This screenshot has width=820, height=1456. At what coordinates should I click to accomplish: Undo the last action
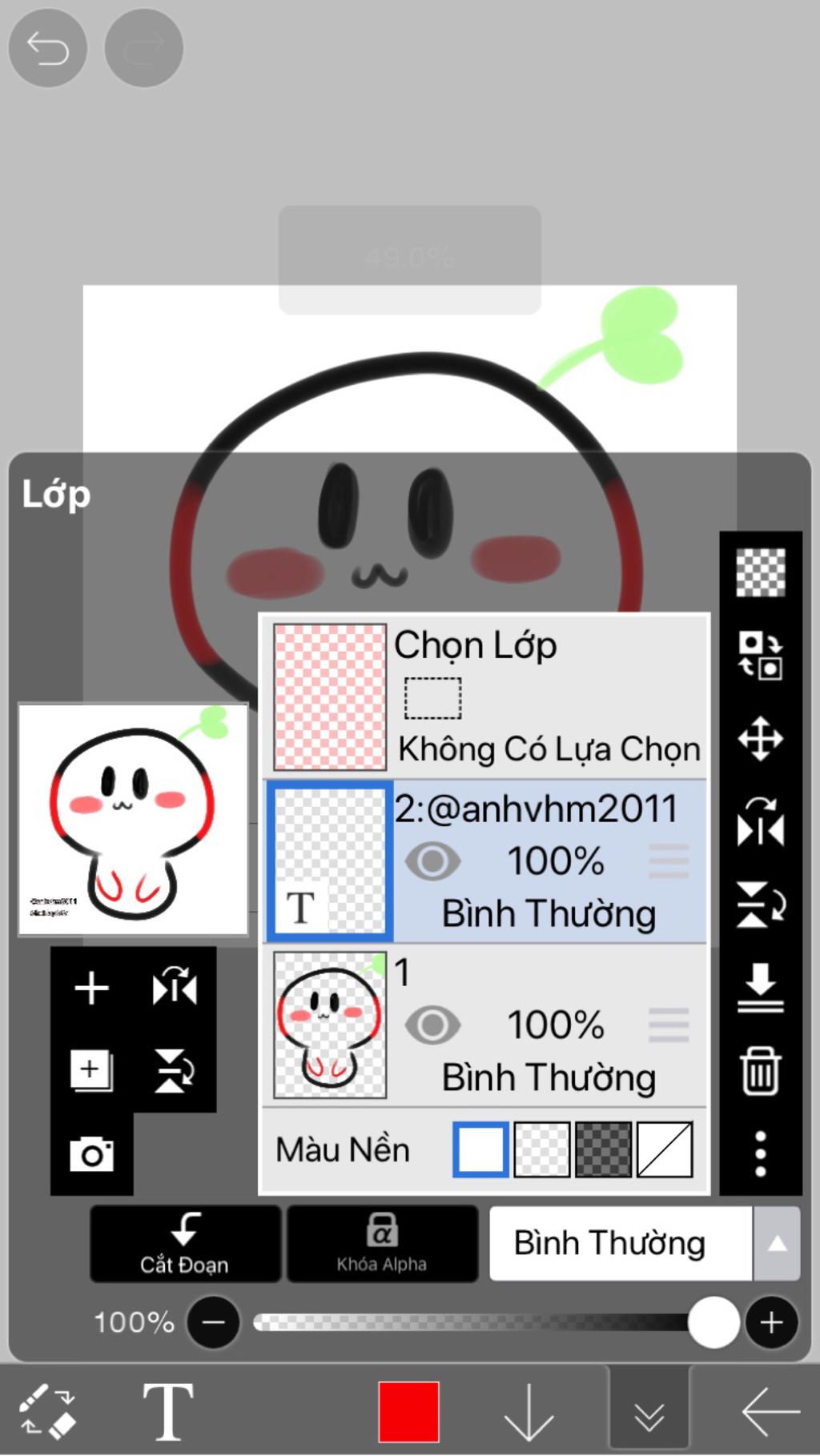click(47, 49)
